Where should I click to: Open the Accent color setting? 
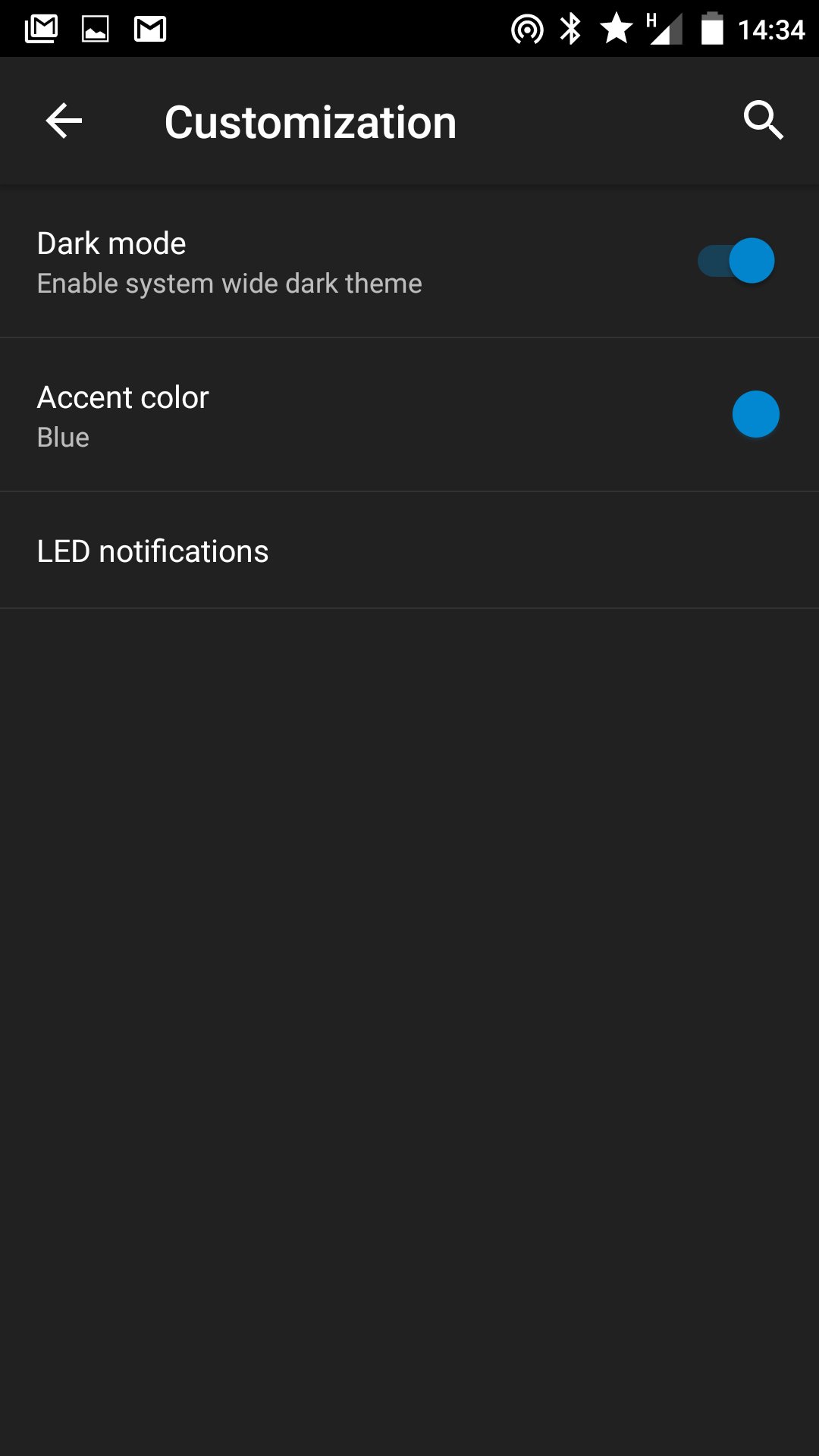pyautogui.click(x=409, y=415)
